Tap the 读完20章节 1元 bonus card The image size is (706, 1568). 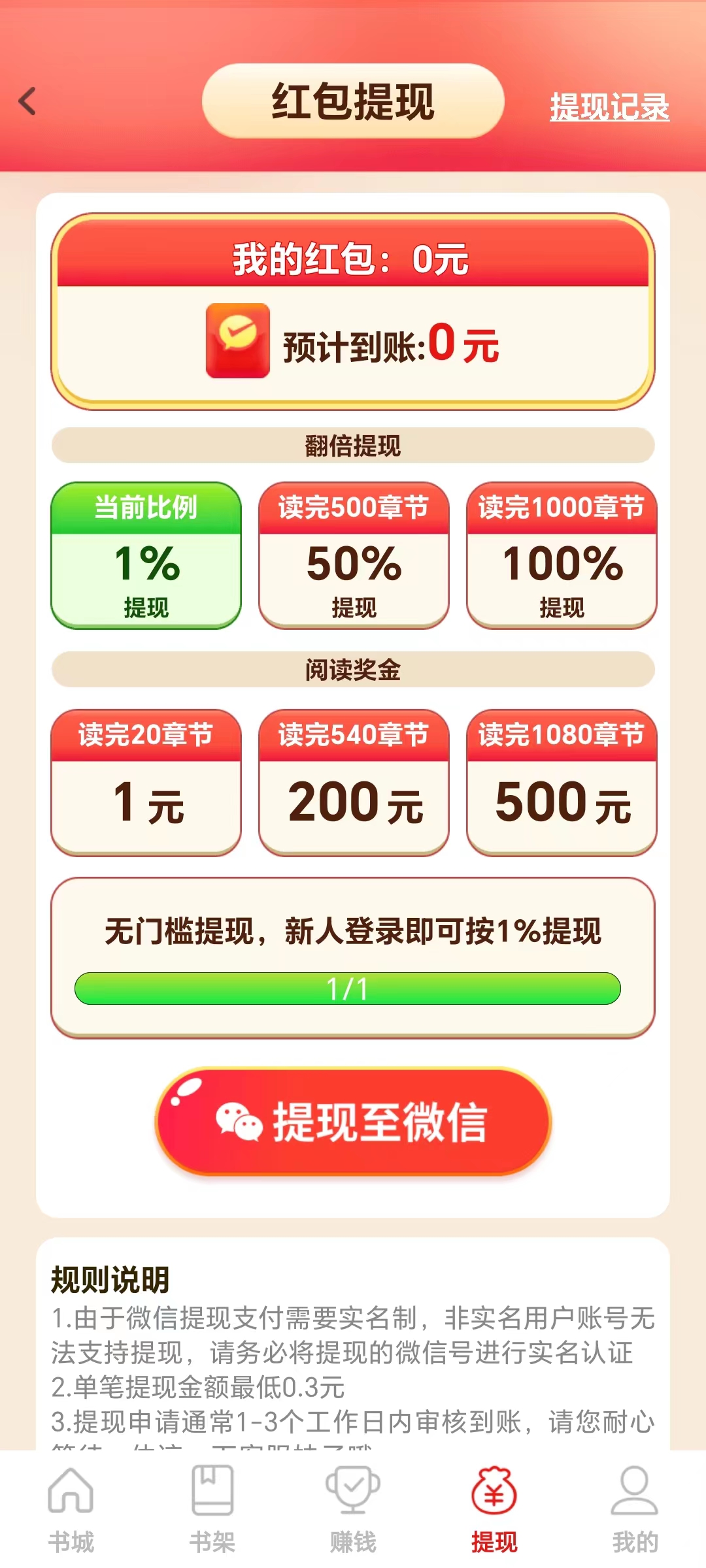[x=146, y=782]
